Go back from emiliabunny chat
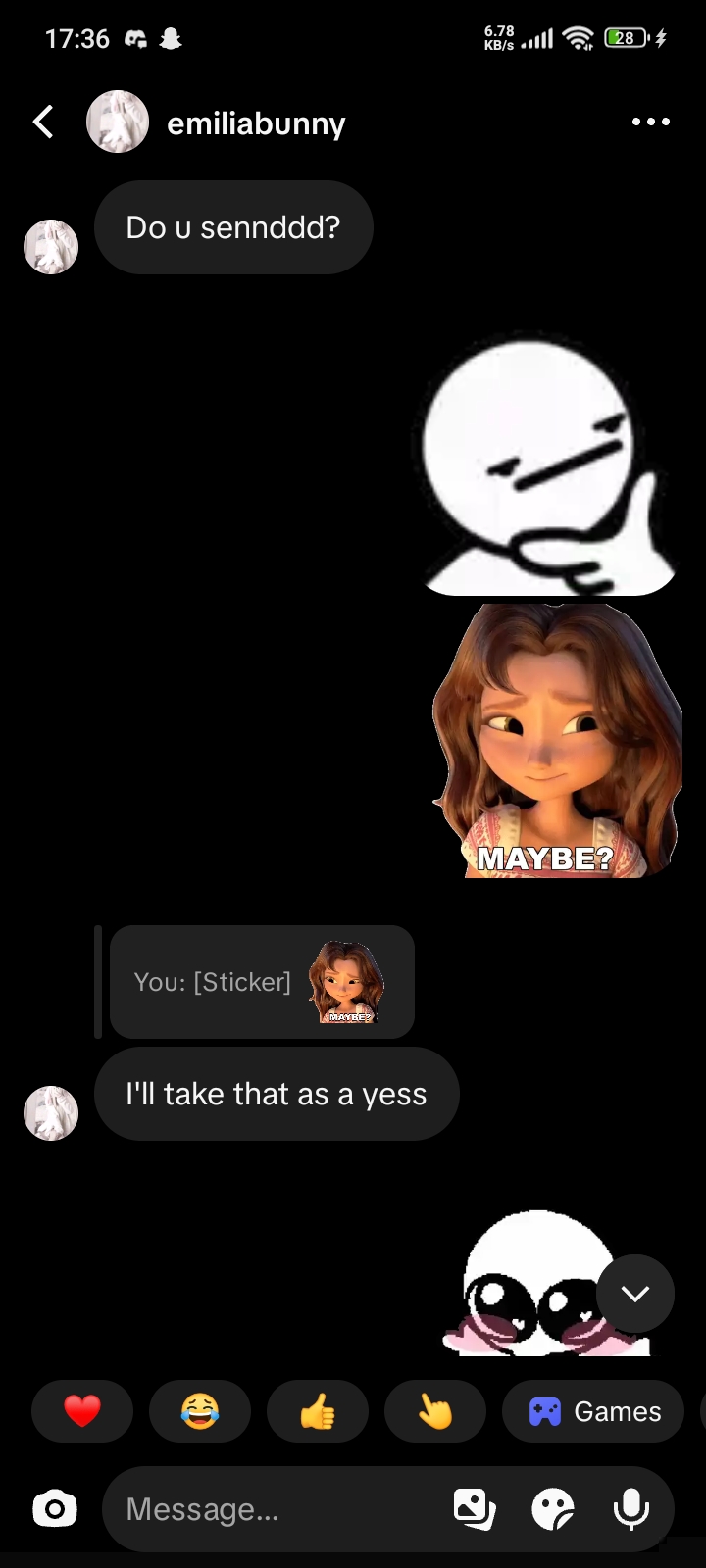This screenshot has height=1568, width=706. (43, 122)
